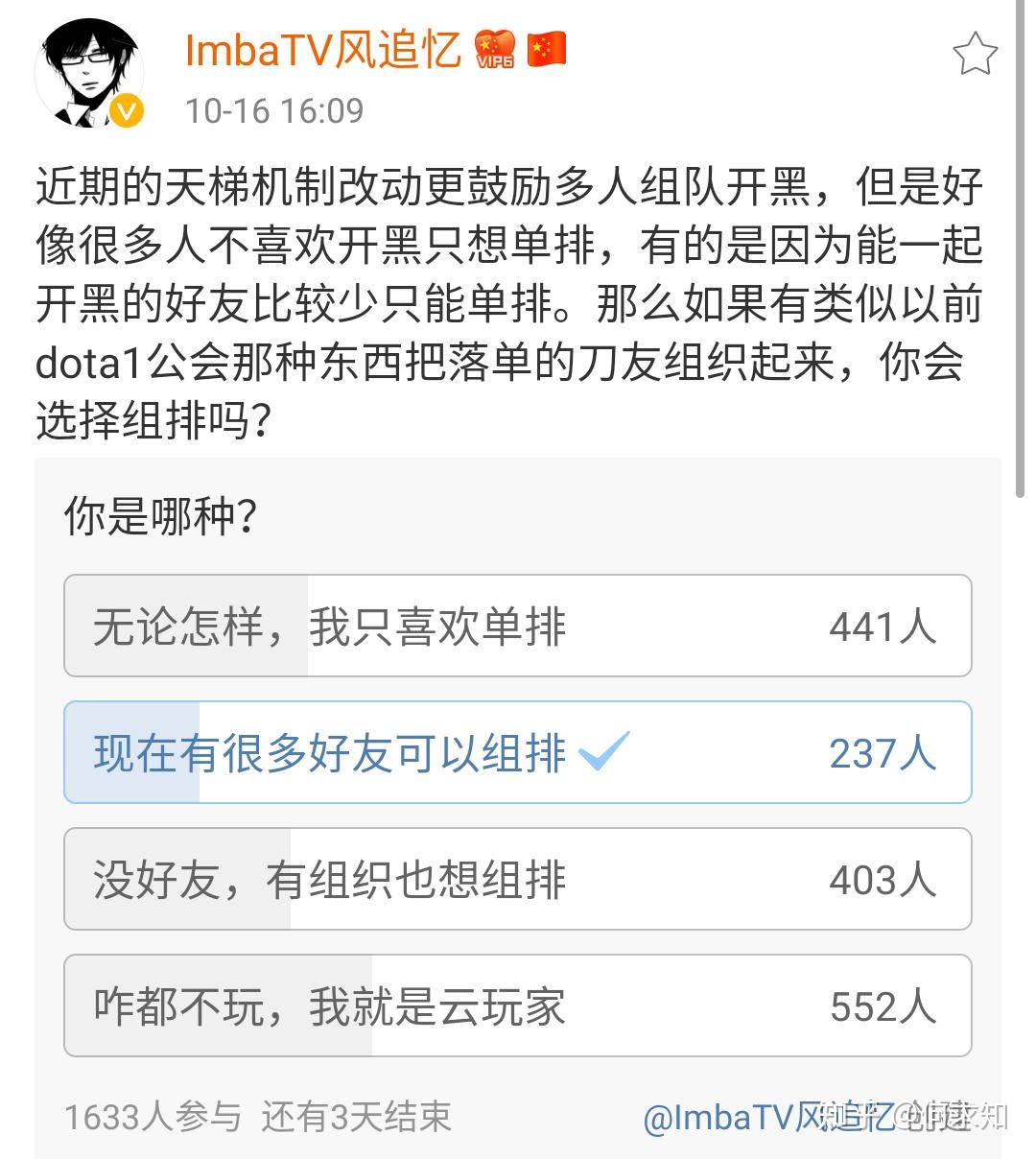
Task: Open the ImbaTV风追忆 username link
Action: (323, 49)
